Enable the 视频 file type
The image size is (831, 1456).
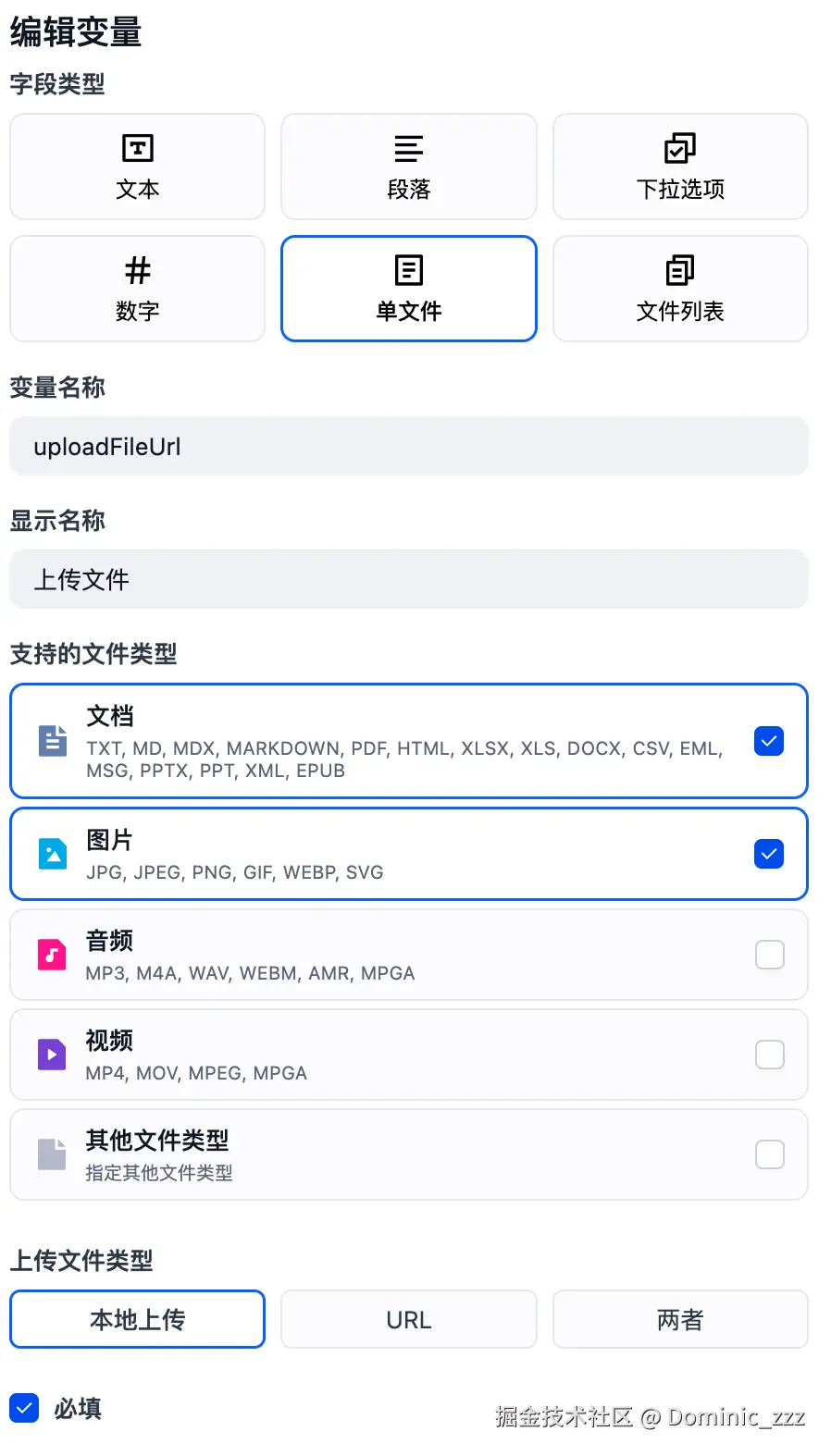(x=769, y=1055)
